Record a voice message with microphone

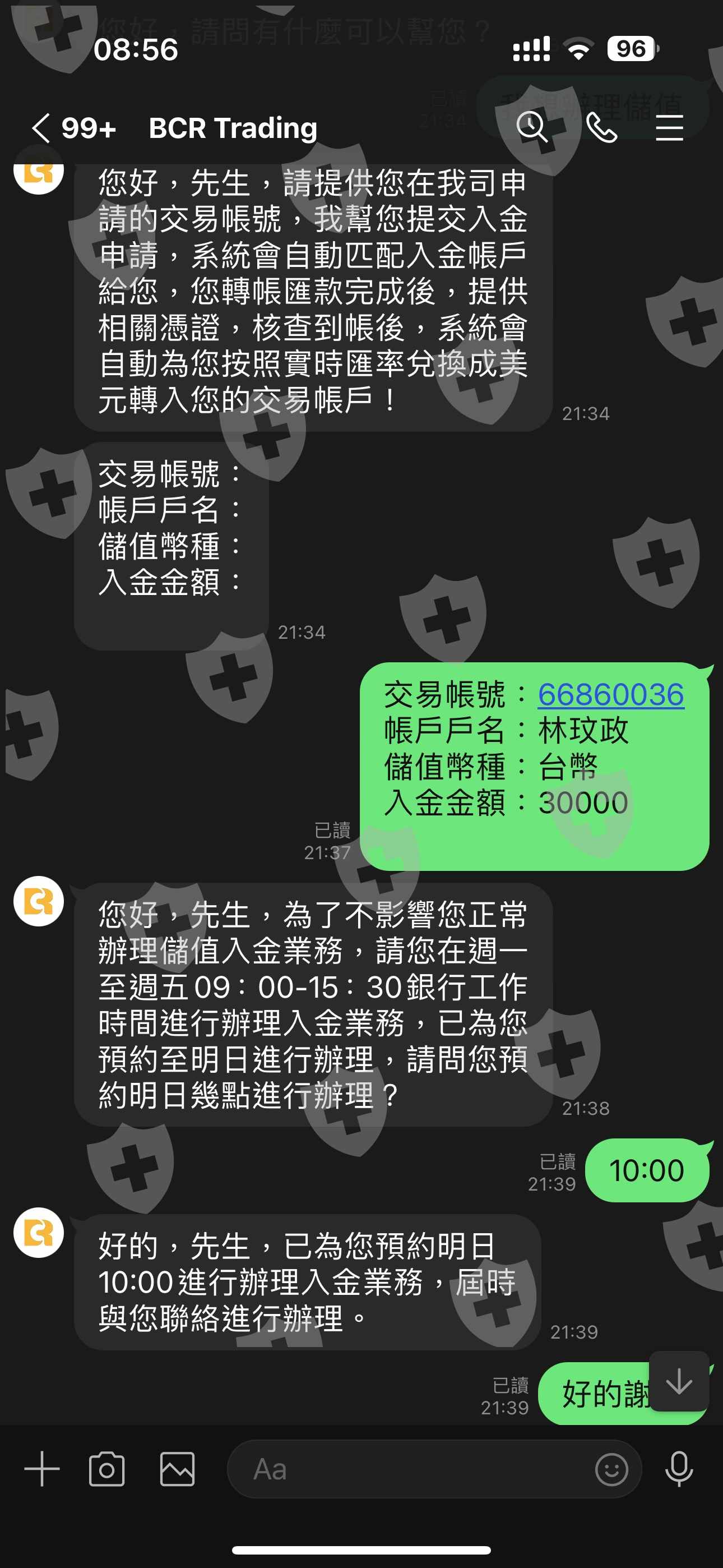pyautogui.click(x=679, y=1469)
